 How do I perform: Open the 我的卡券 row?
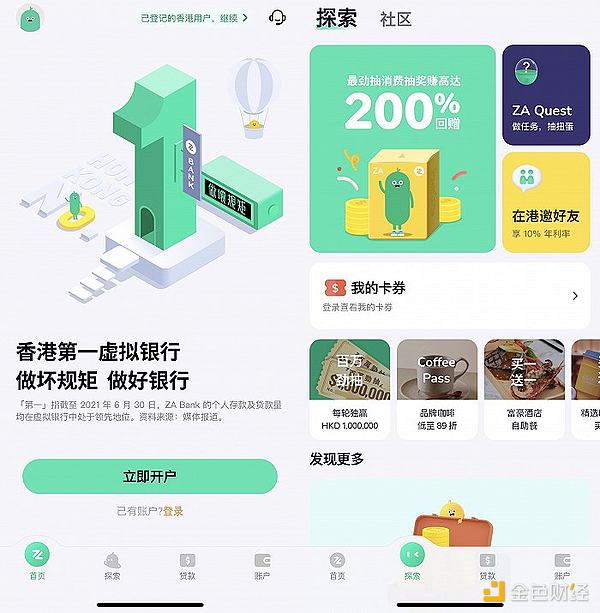pyautogui.click(x=450, y=296)
